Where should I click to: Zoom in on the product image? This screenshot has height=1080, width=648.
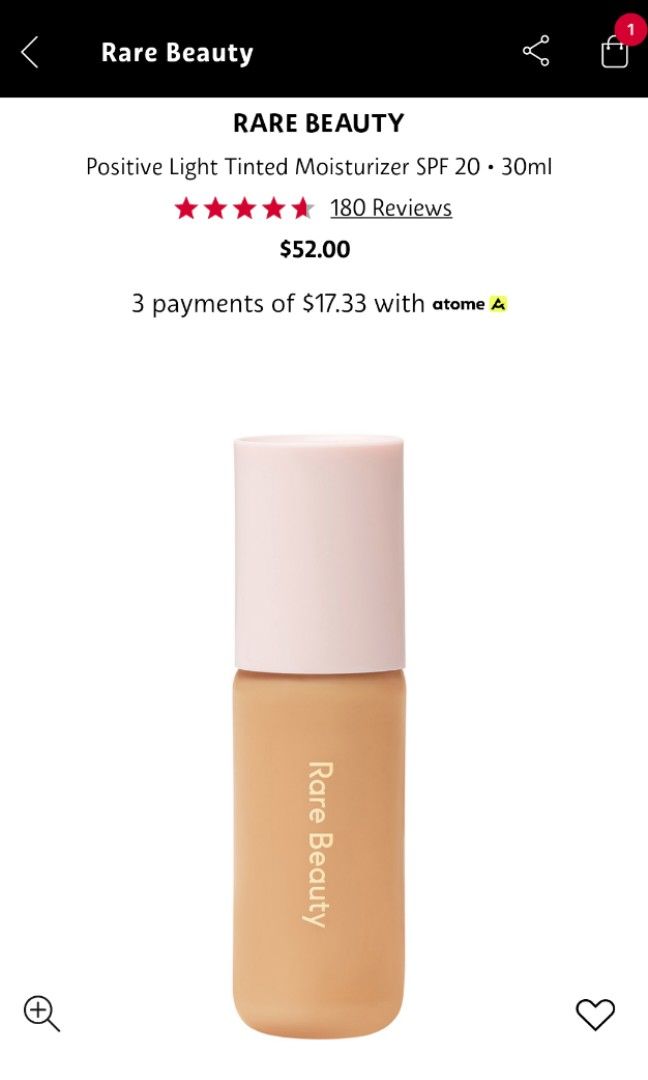[x=42, y=1013]
